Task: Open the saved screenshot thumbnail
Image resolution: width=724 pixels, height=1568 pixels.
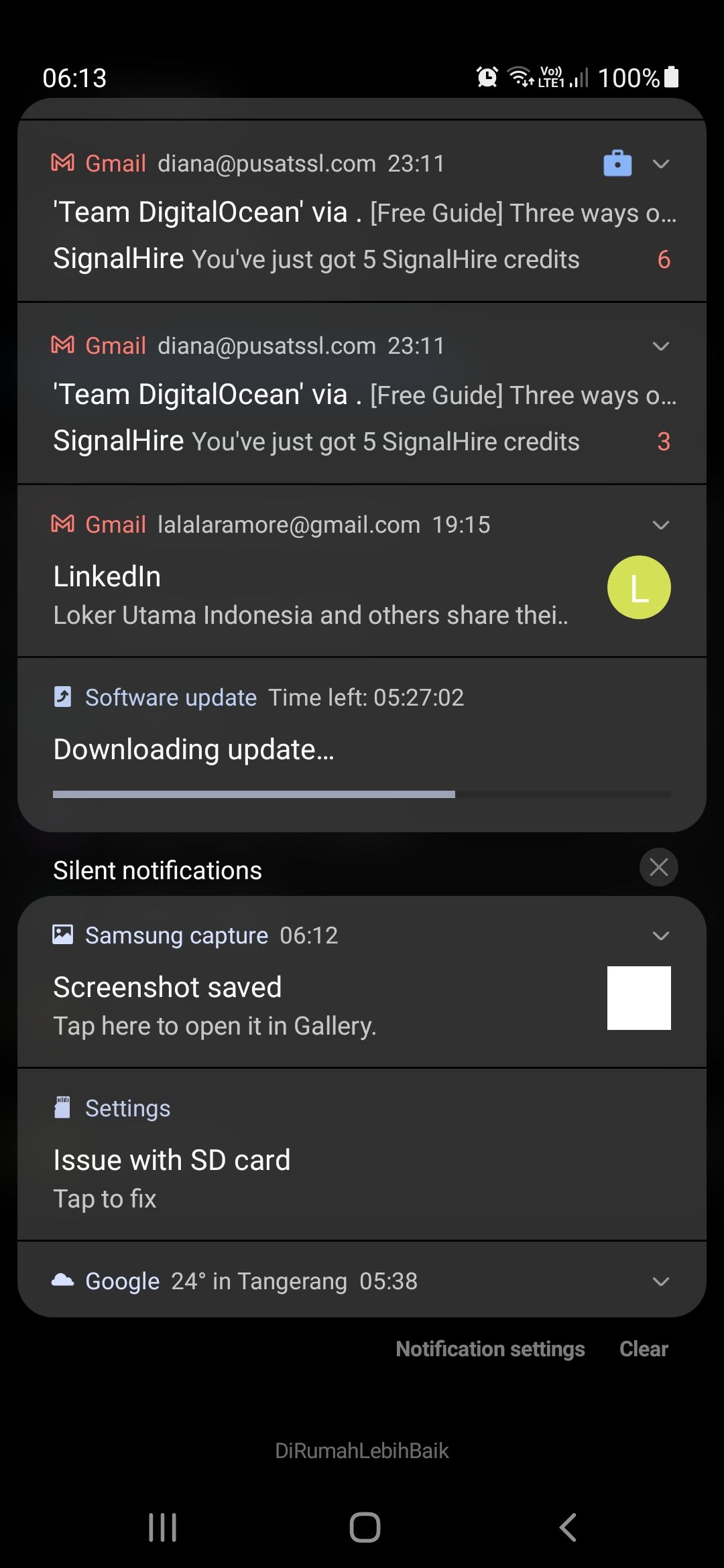Action: tap(639, 996)
